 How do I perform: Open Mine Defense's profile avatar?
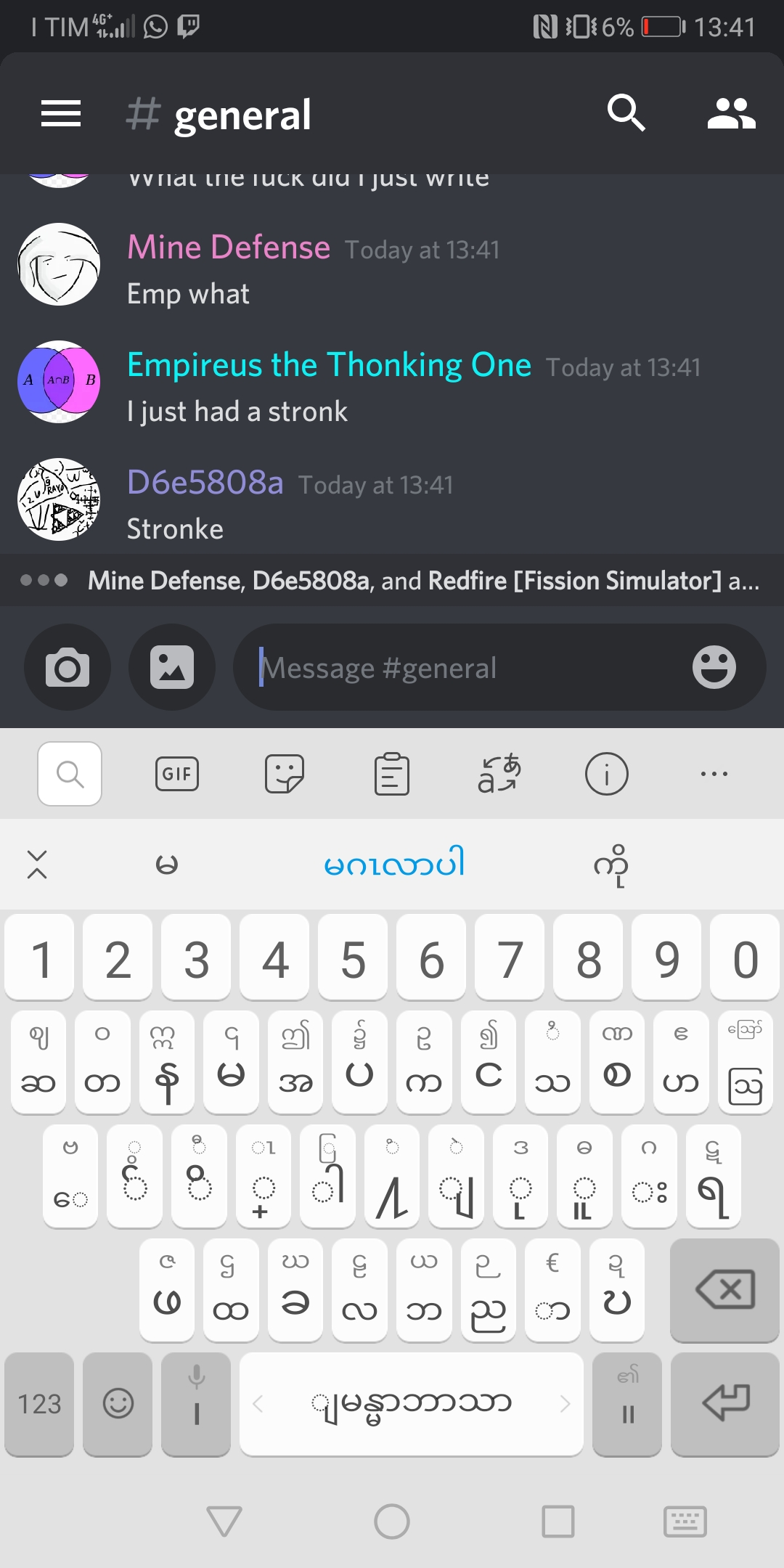click(59, 264)
